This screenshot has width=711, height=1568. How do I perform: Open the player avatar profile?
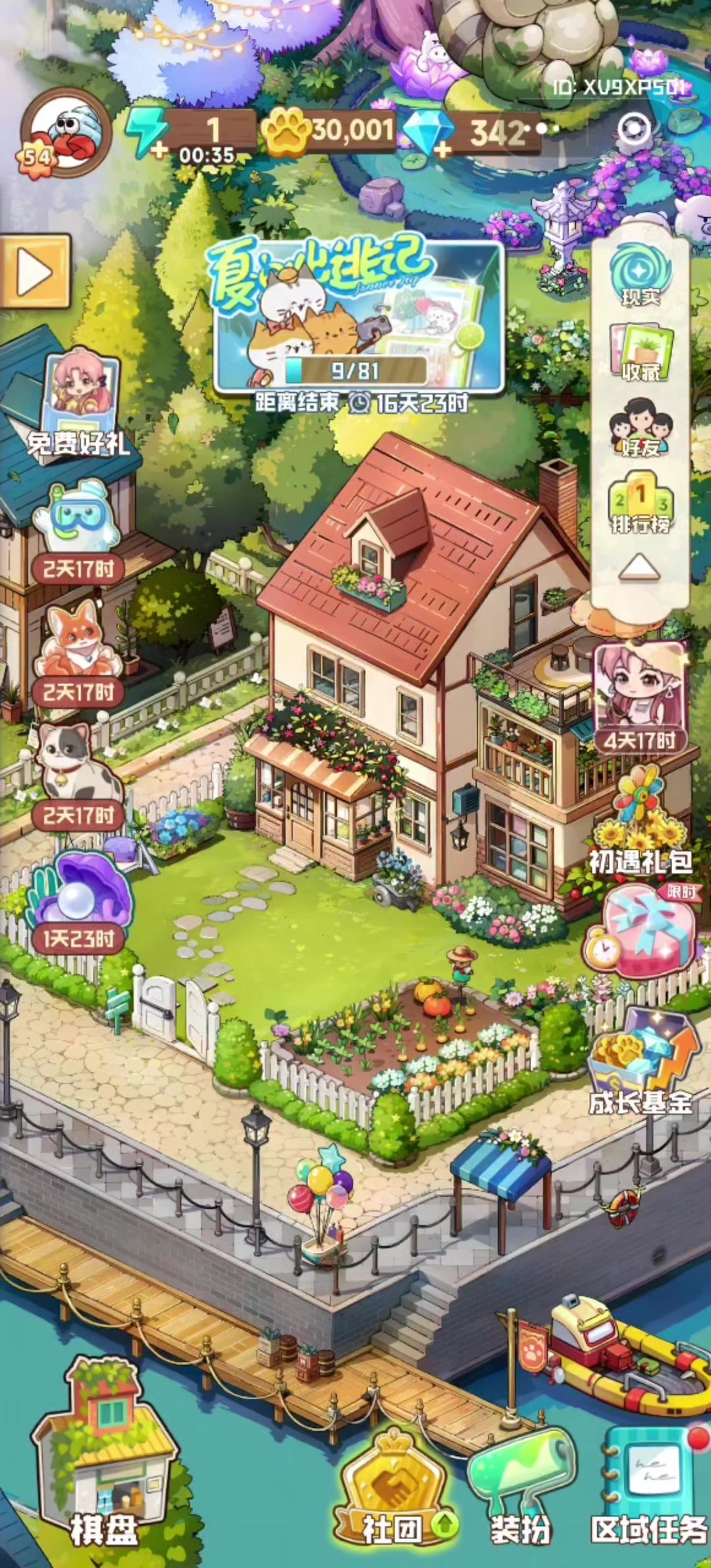(x=64, y=133)
